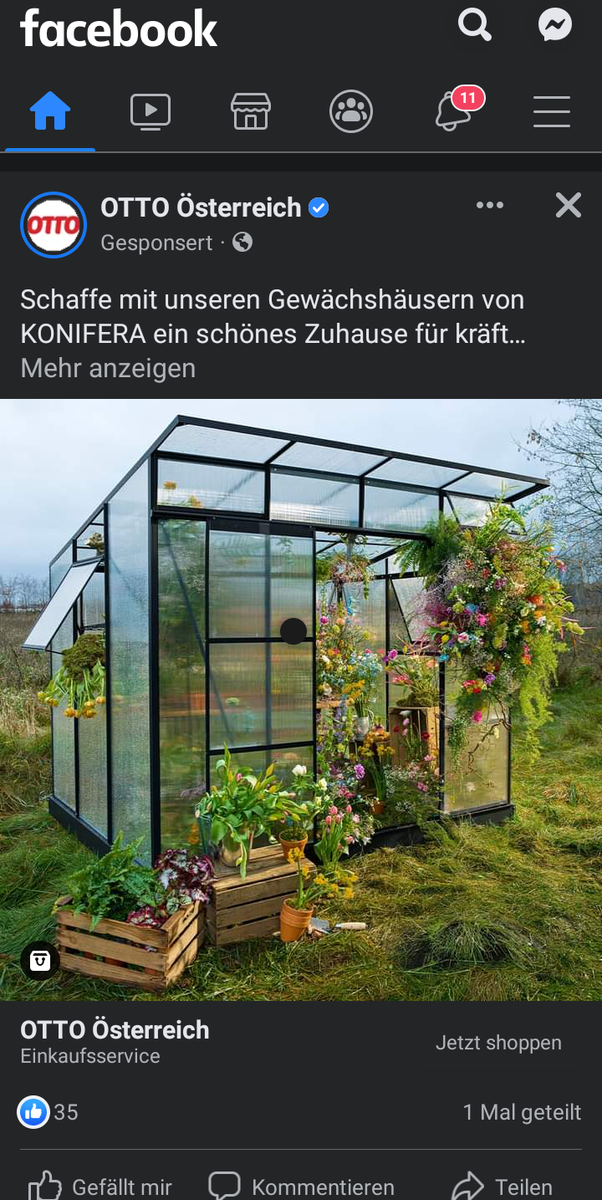The height and width of the screenshot is (1200, 602).
Task: Open the Groups tab
Action: [351, 111]
